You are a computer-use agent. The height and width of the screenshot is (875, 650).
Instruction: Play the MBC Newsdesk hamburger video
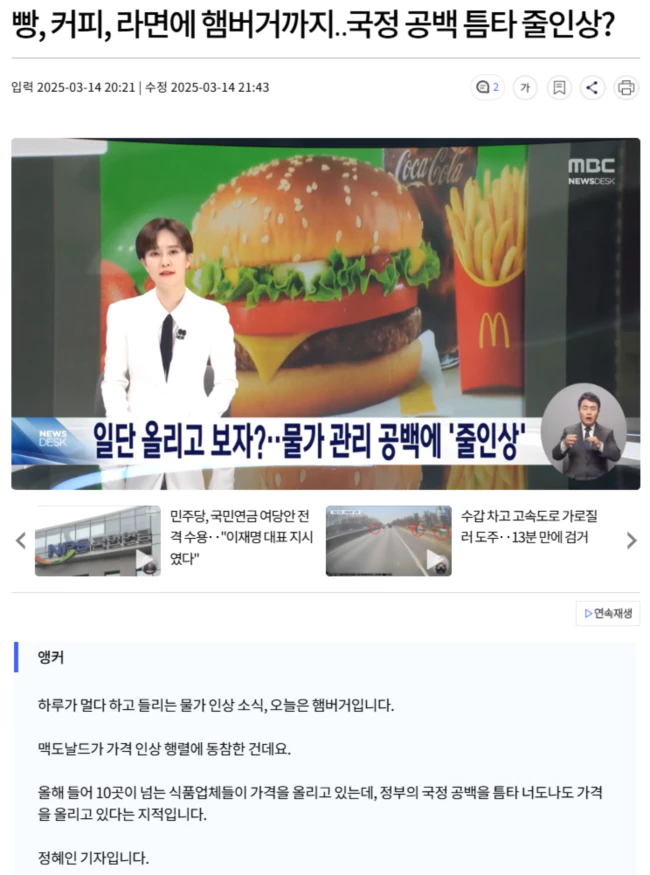pos(325,313)
